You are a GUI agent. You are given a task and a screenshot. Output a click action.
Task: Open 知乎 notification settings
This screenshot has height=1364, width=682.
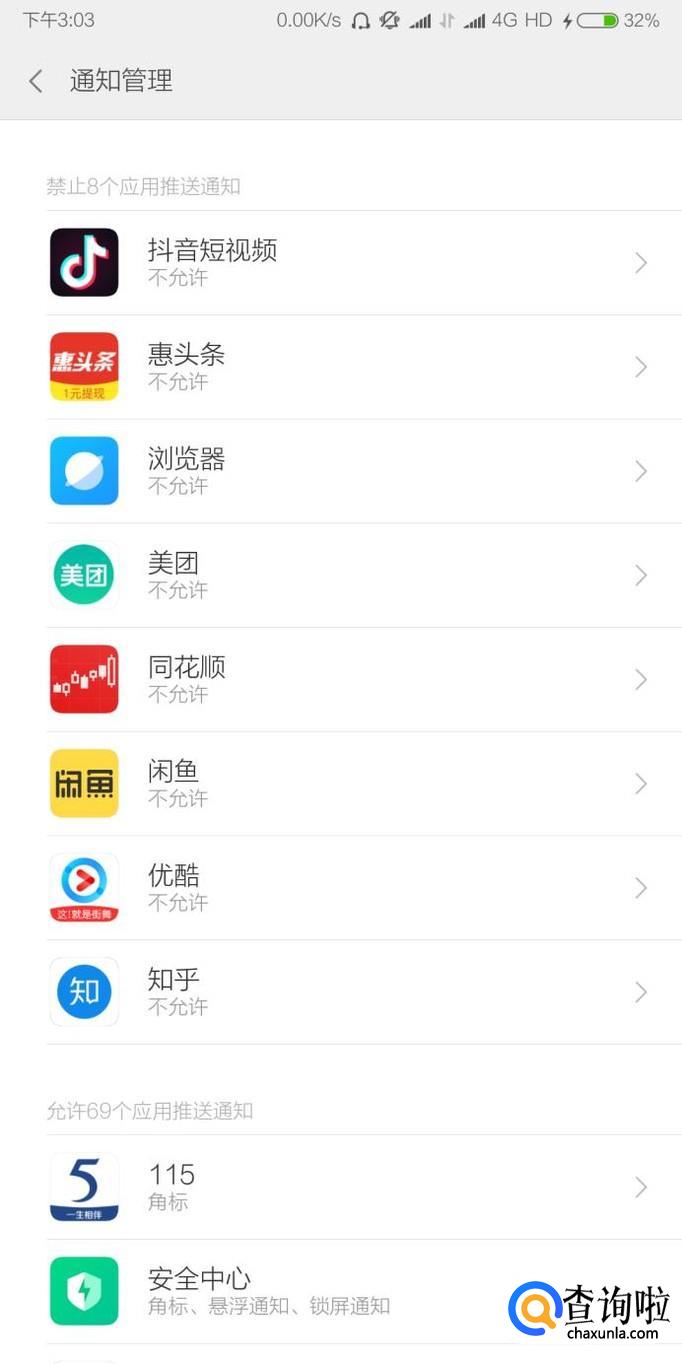[340, 991]
